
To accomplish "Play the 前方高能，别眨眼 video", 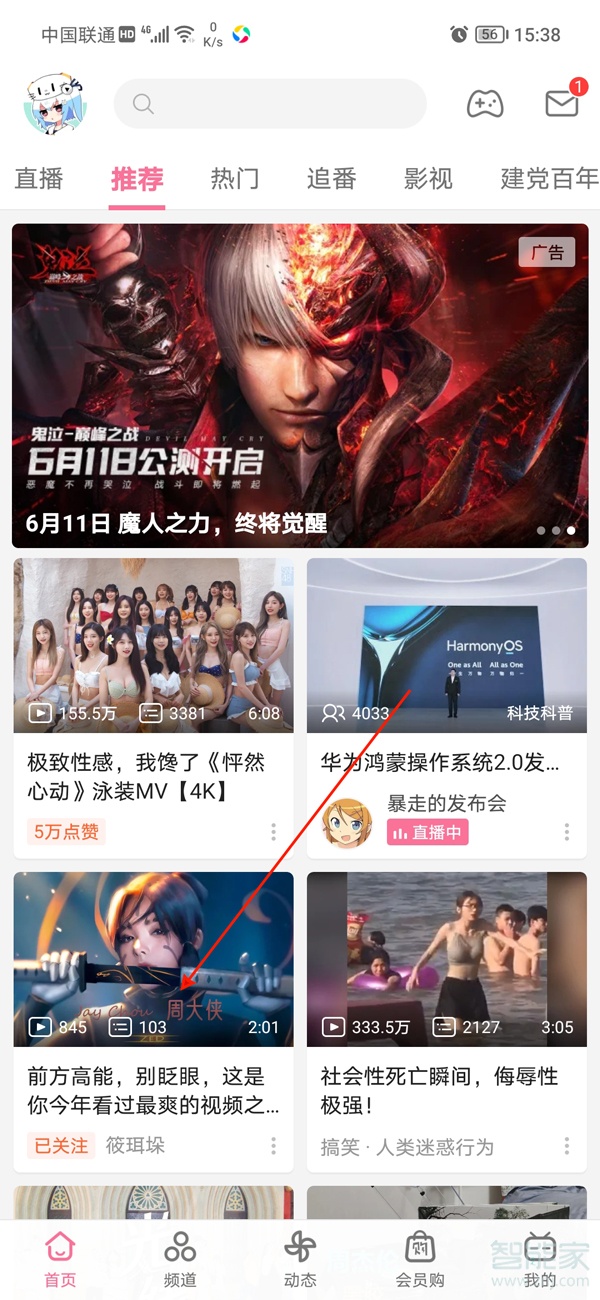I will click(153, 958).
